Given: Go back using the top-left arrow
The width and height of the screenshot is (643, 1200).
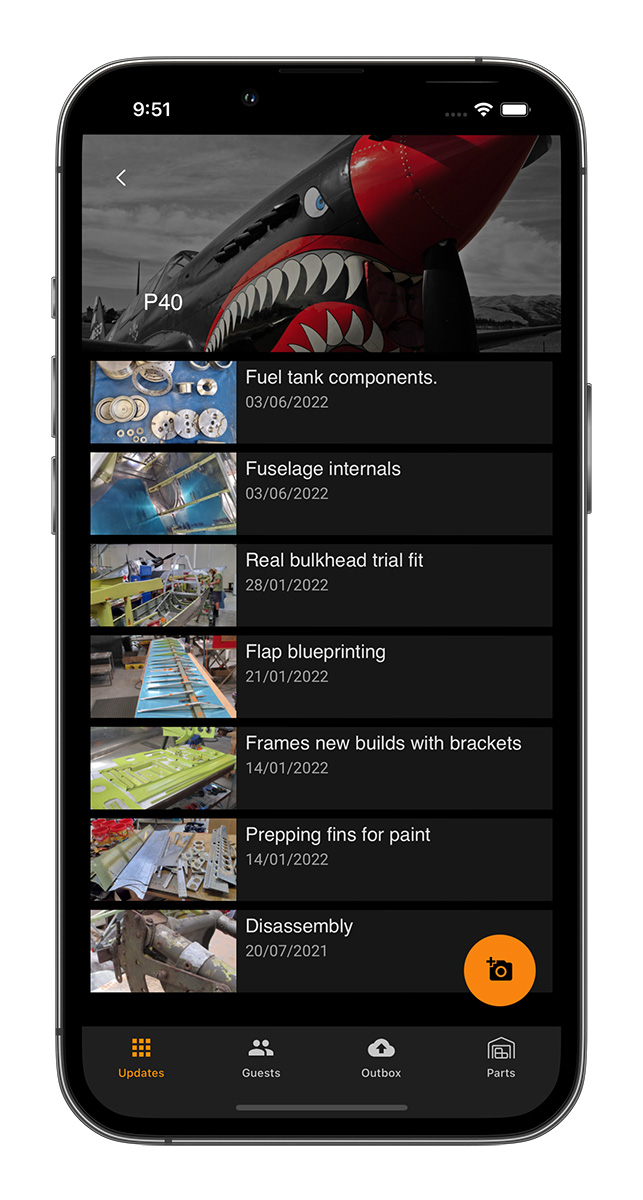Looking at the screenshot, I should pos(121,178).
